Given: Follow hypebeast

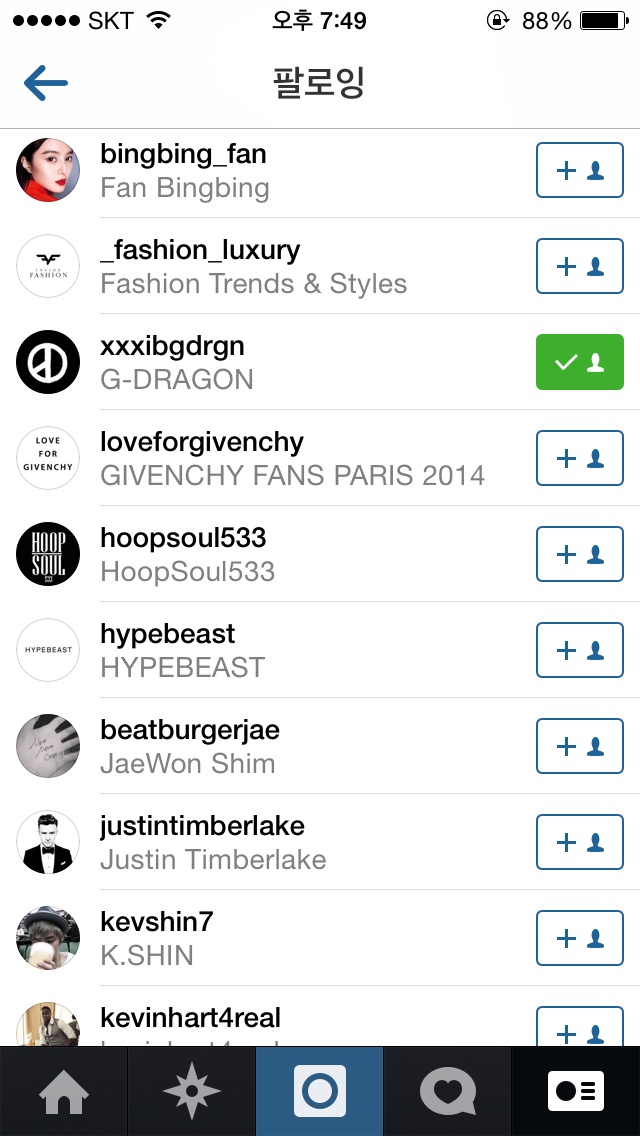Looking at the screenshot, I should [x=580, y=650].
